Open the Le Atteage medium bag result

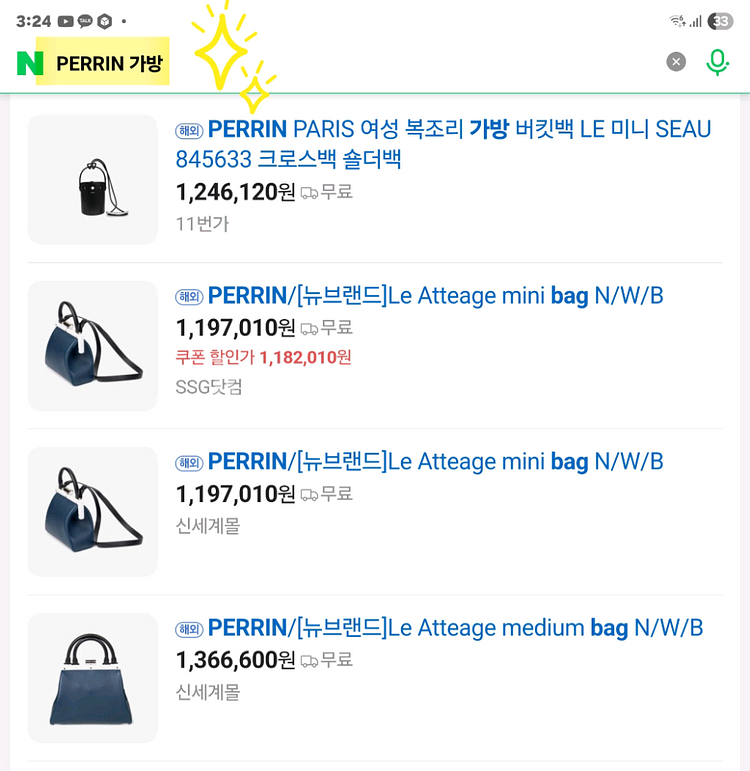455,628
